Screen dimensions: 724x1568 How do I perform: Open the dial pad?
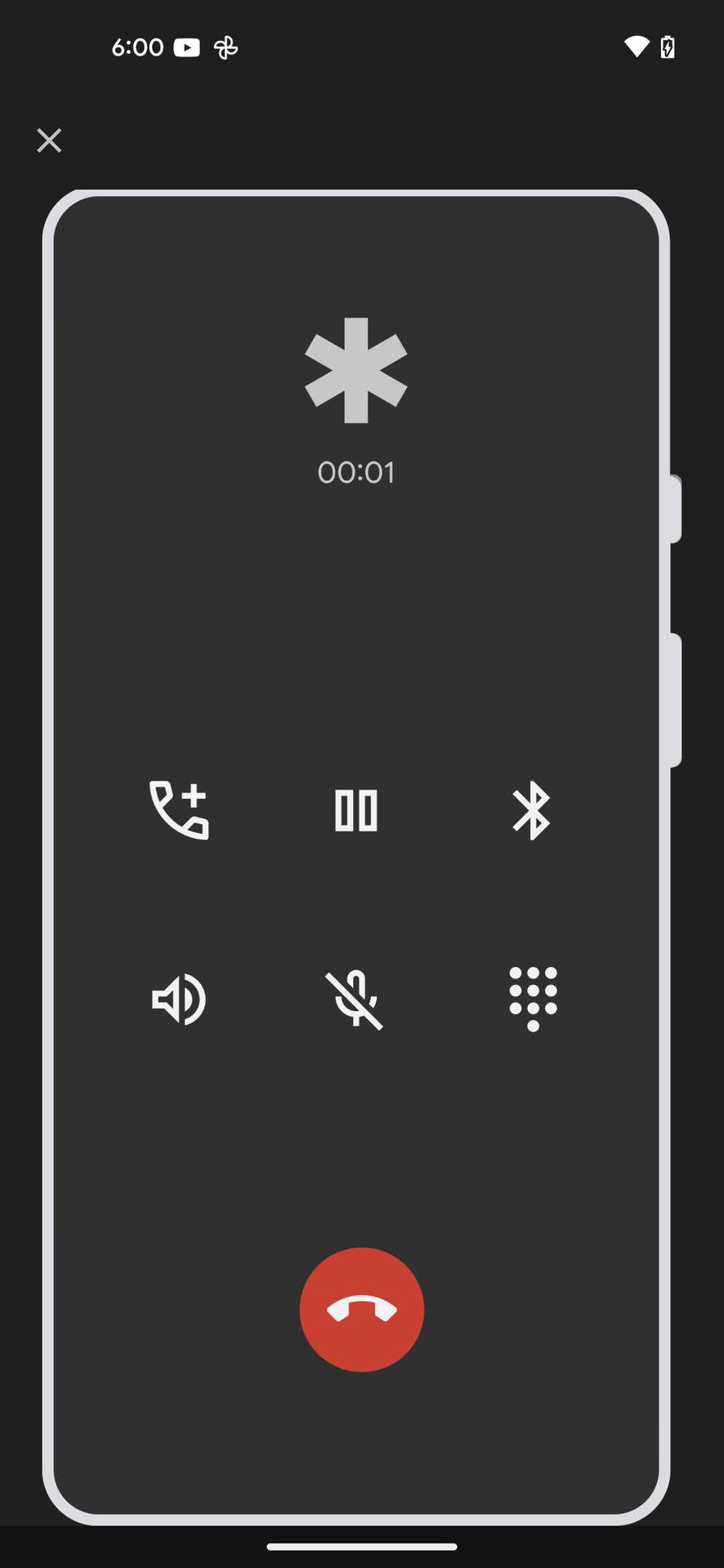coord(533,999)
